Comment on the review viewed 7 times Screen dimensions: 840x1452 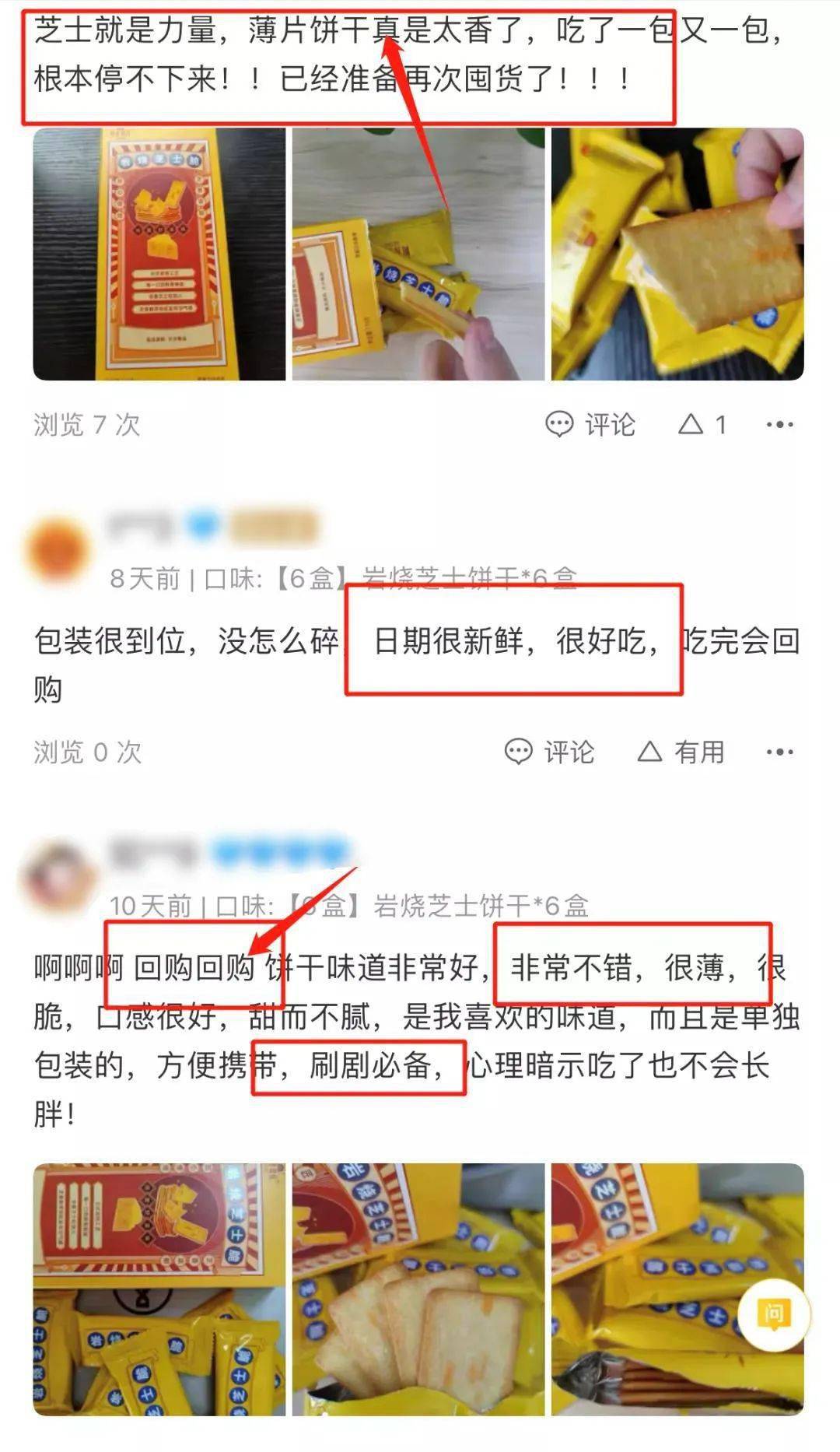click(x=590, y=425)
